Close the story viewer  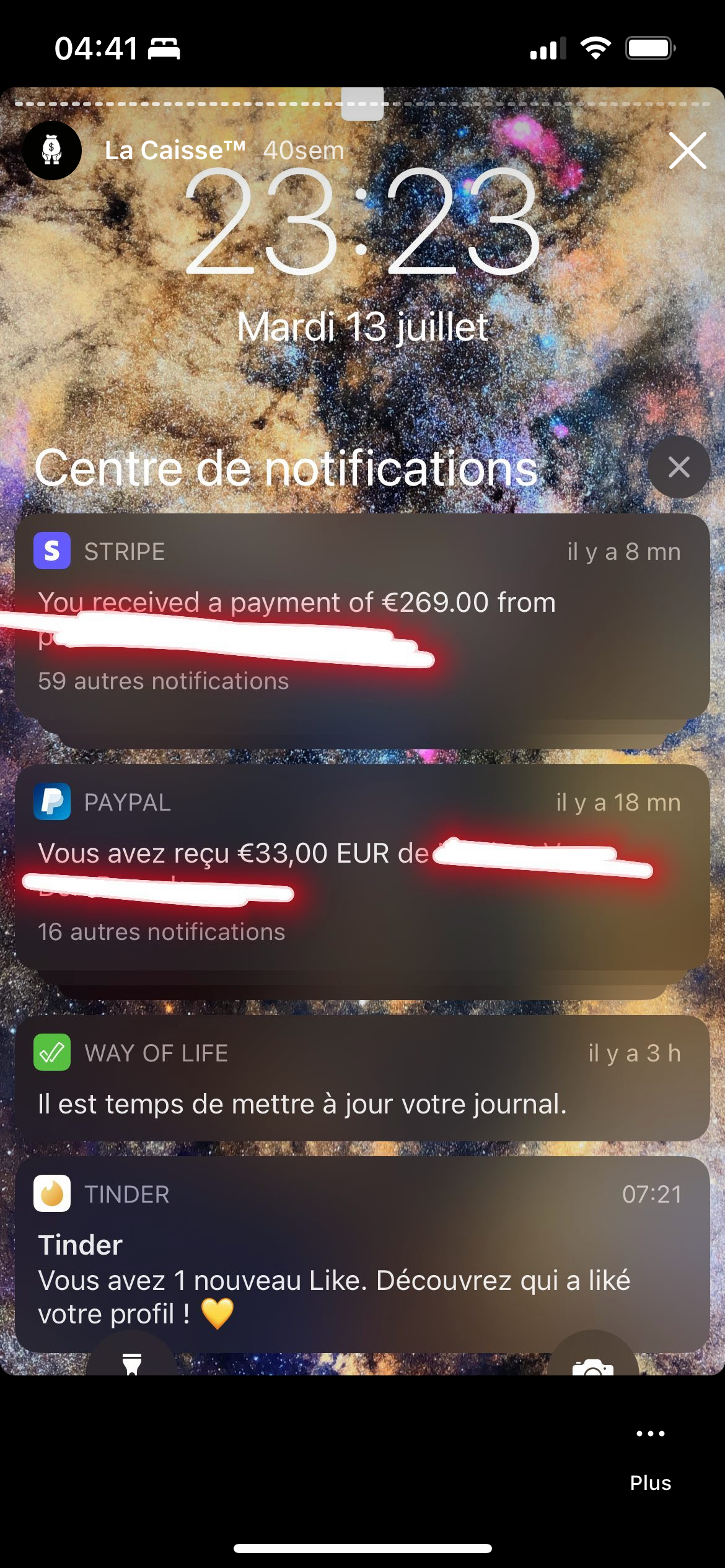(687, 150)
